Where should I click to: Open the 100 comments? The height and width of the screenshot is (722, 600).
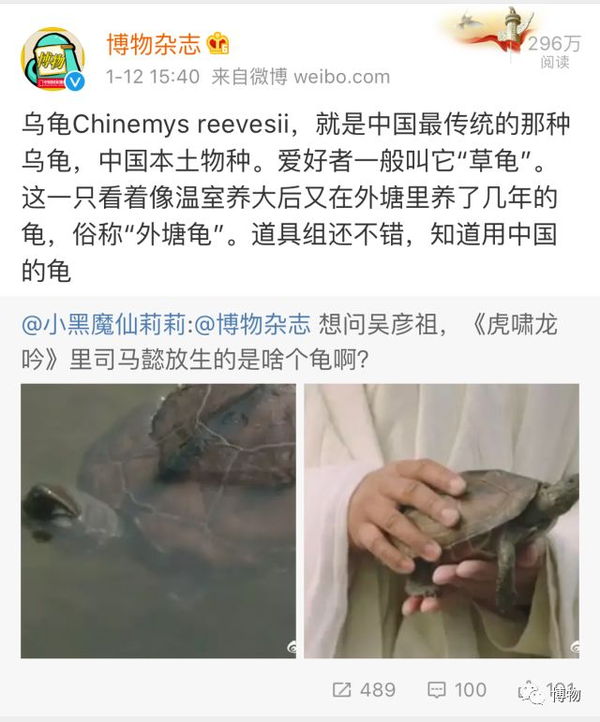[457, 690]
